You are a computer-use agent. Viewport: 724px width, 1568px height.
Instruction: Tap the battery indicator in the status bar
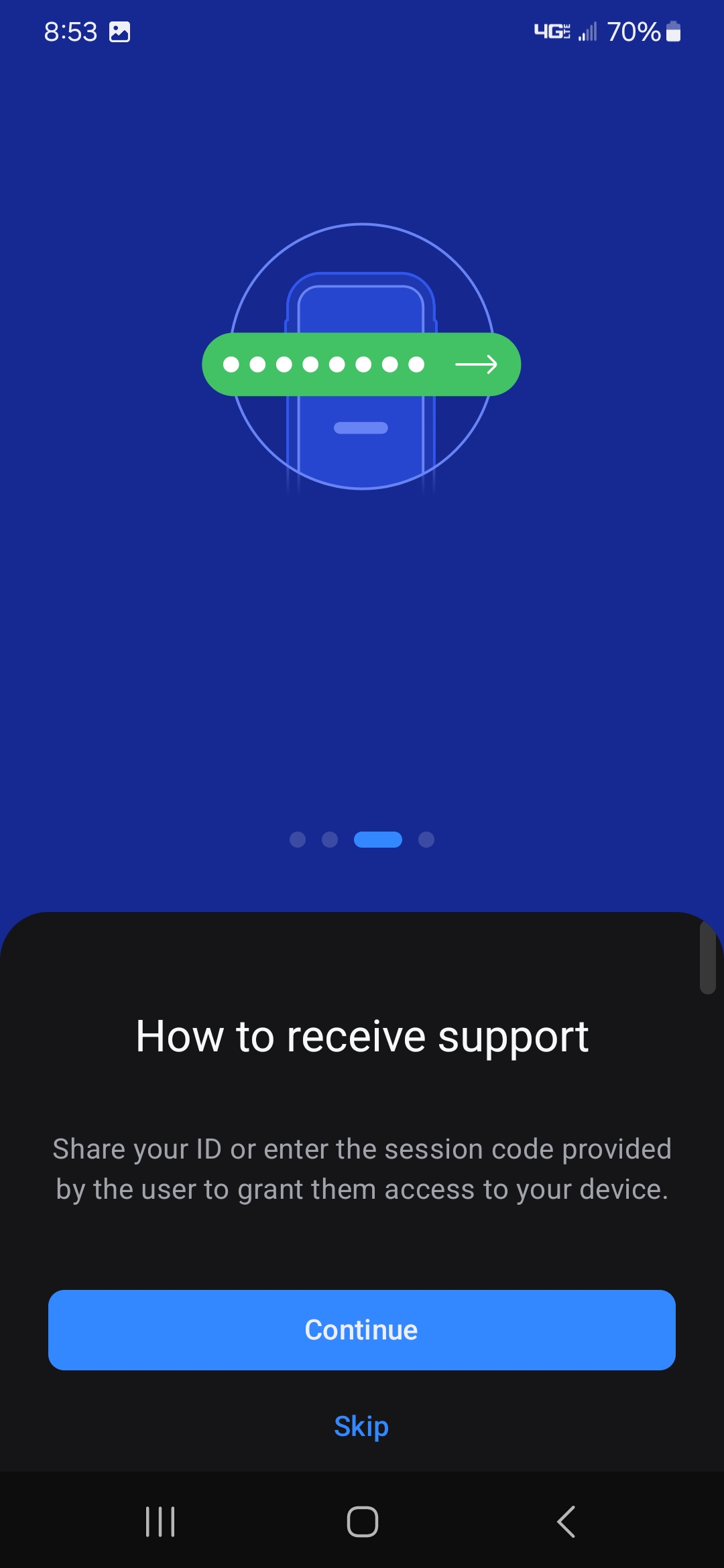(x=672, y=31)
